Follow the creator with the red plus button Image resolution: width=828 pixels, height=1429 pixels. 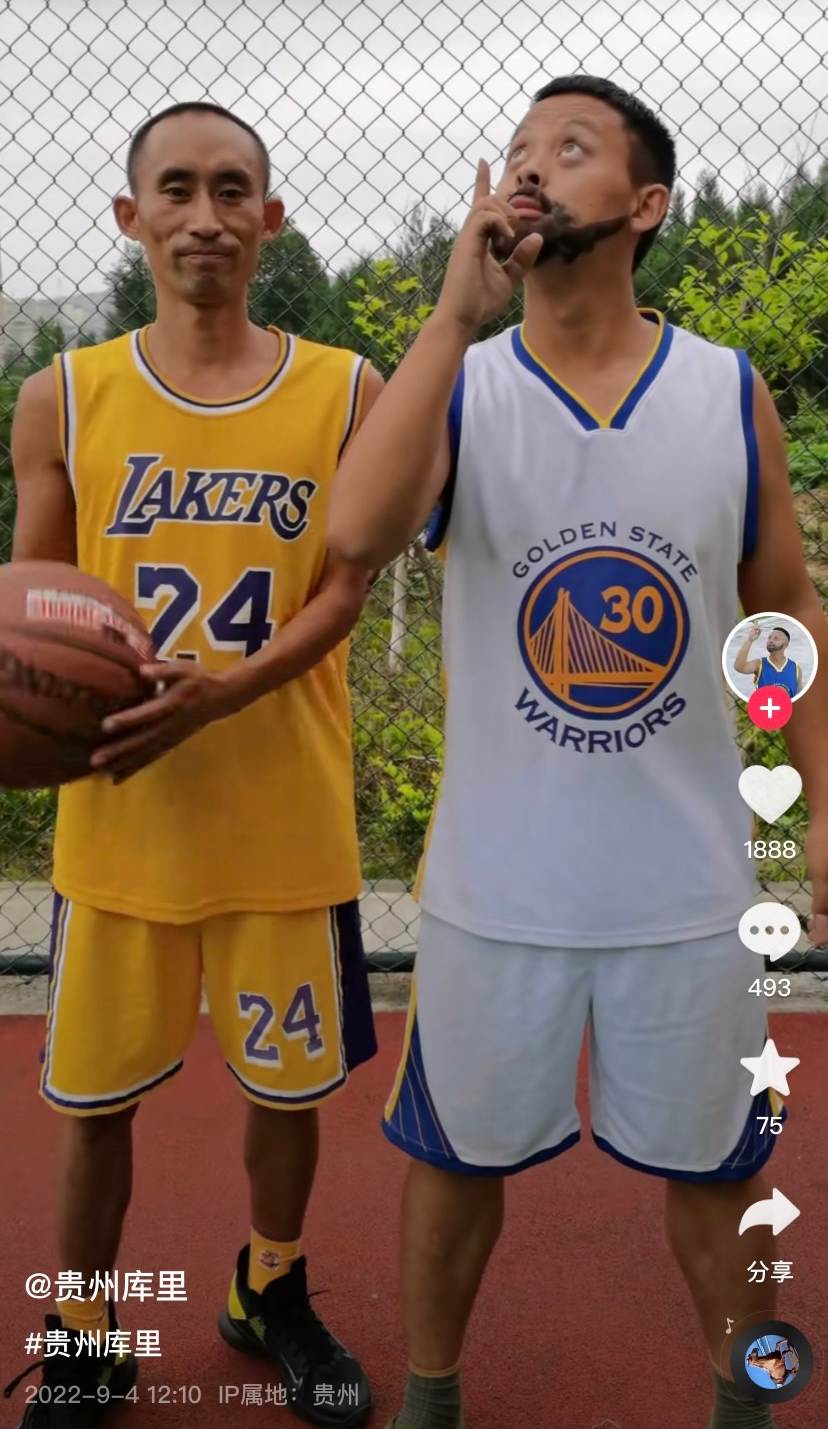[769, 709]
